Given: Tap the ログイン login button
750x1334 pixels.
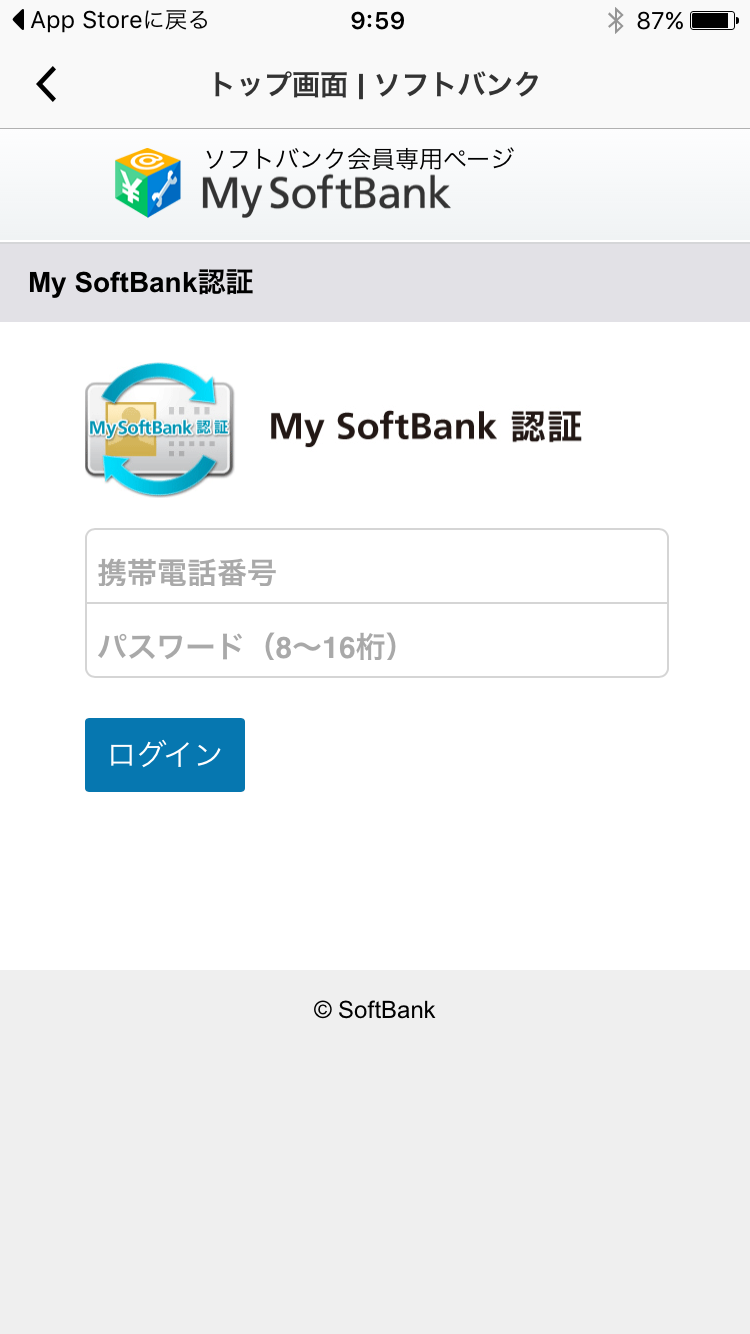Looking at the screenshot, I should click(x=165, y=755).
